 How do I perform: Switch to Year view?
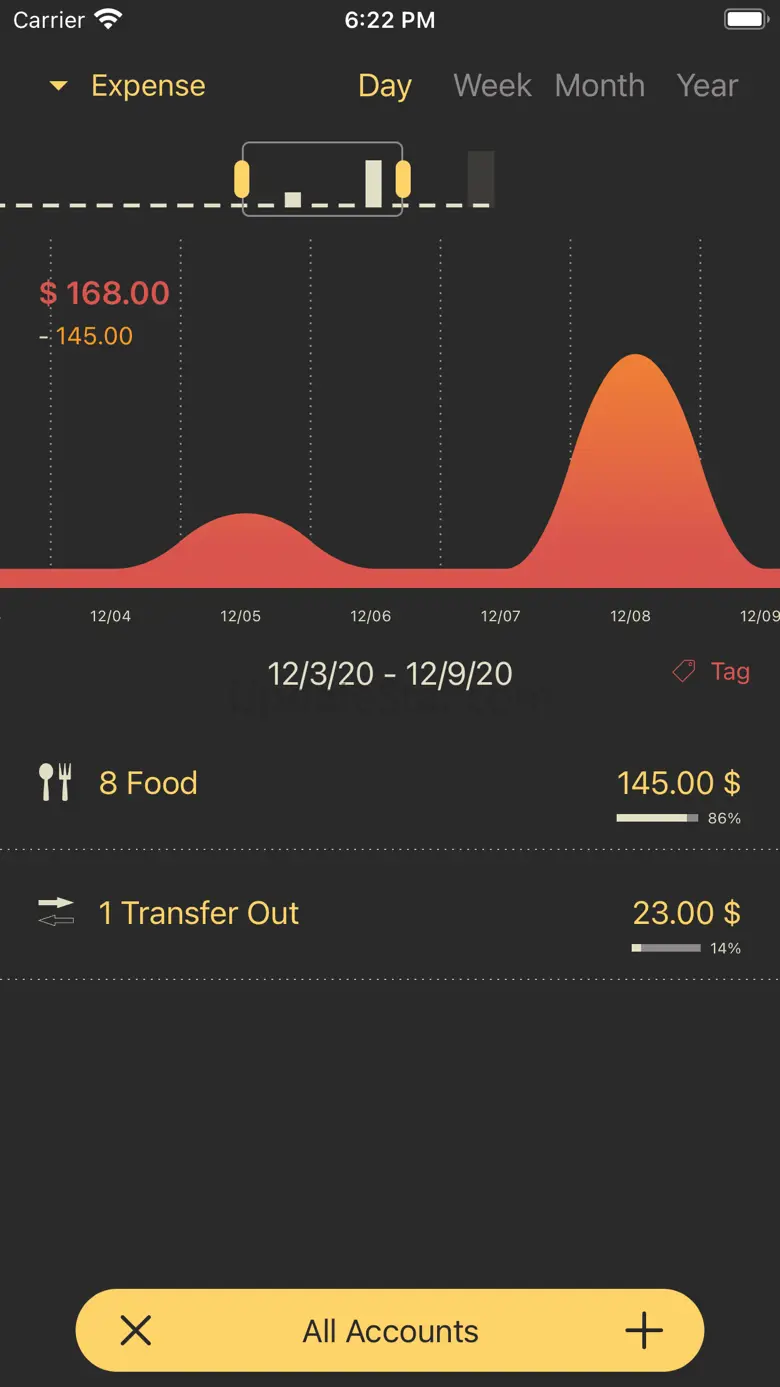tap(707, 86)
